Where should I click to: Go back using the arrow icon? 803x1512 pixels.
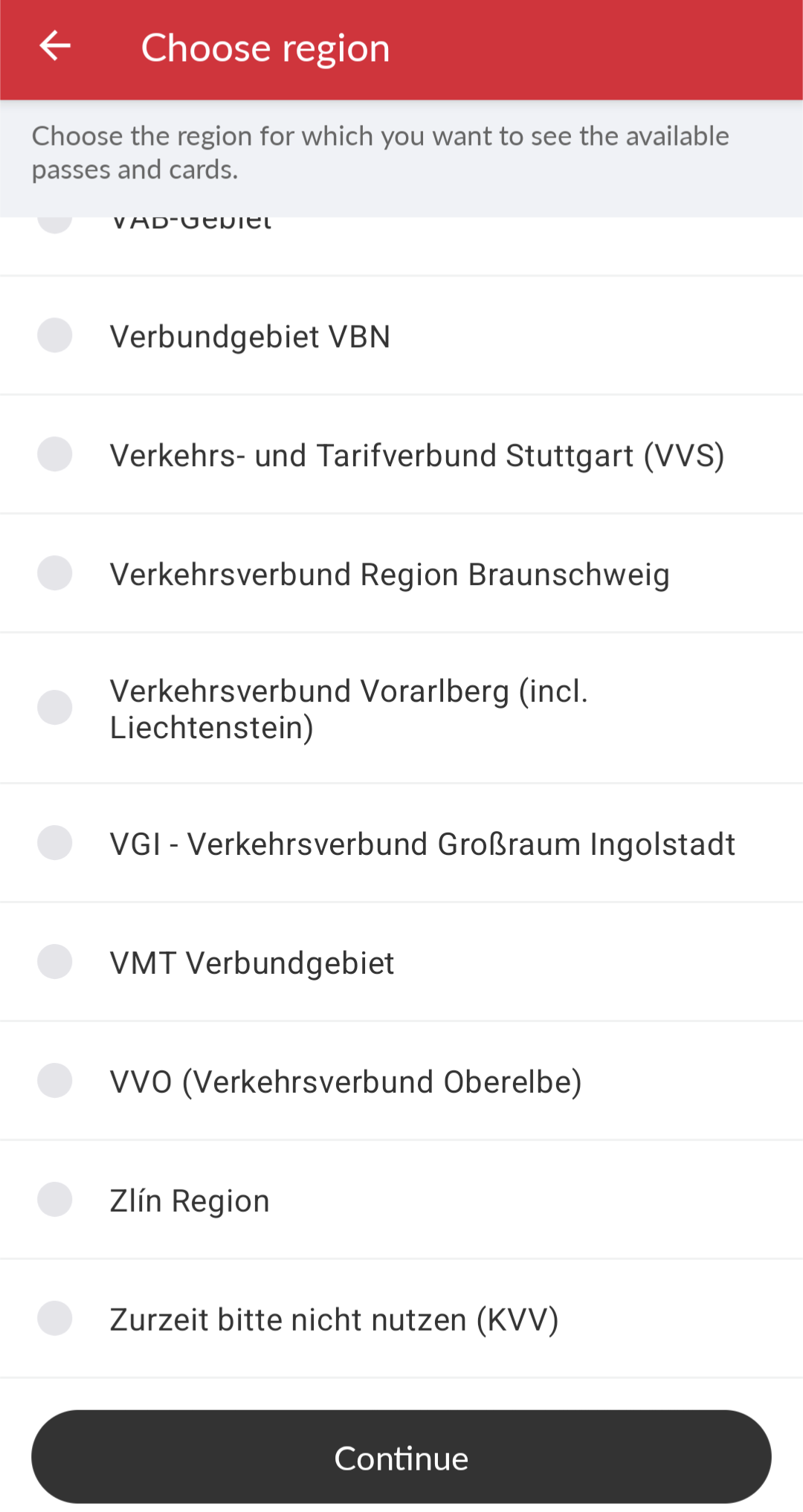point(55,46)
